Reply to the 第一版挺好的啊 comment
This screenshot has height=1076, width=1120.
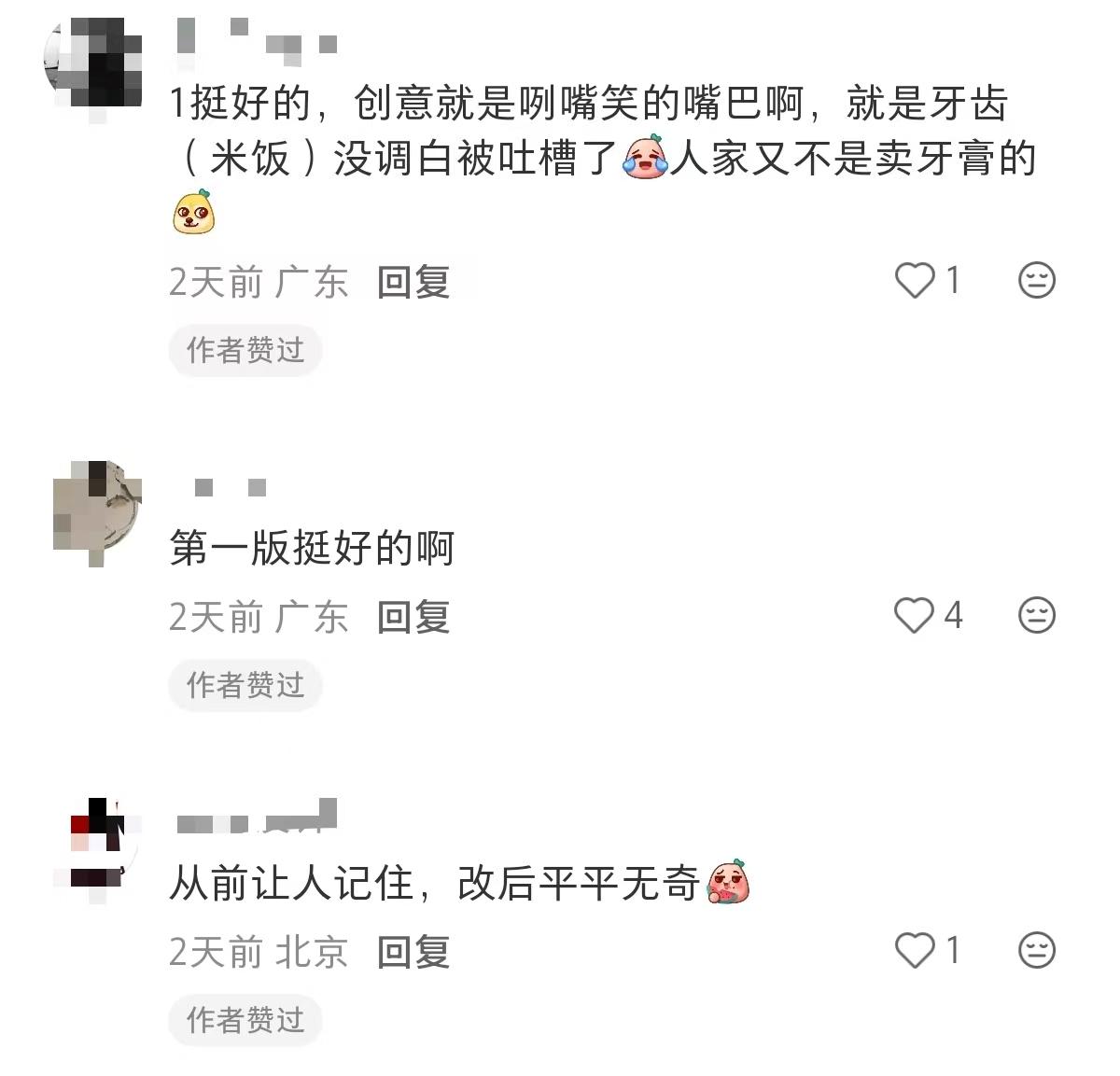(413, 617)
